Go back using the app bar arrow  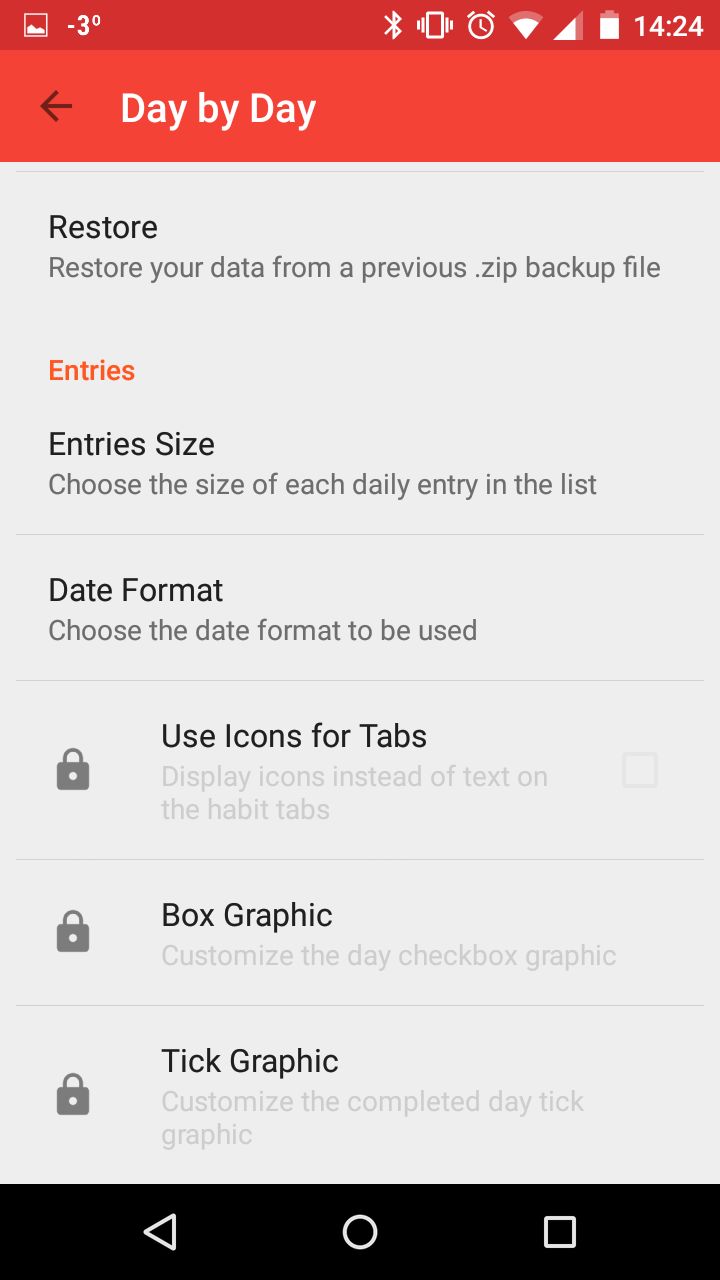(56, 106)
